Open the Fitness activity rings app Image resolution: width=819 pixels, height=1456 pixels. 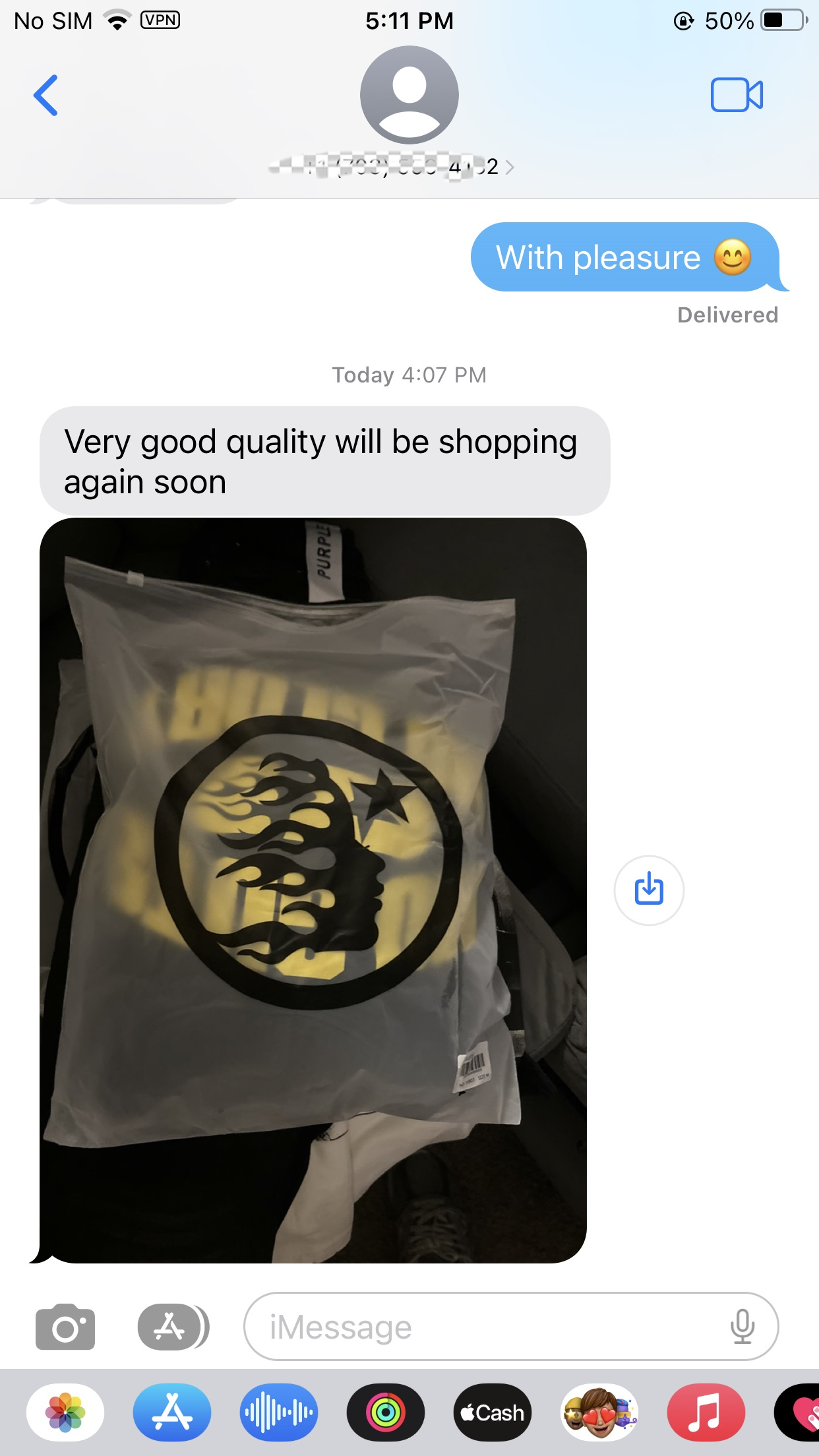coord(386,1412)
